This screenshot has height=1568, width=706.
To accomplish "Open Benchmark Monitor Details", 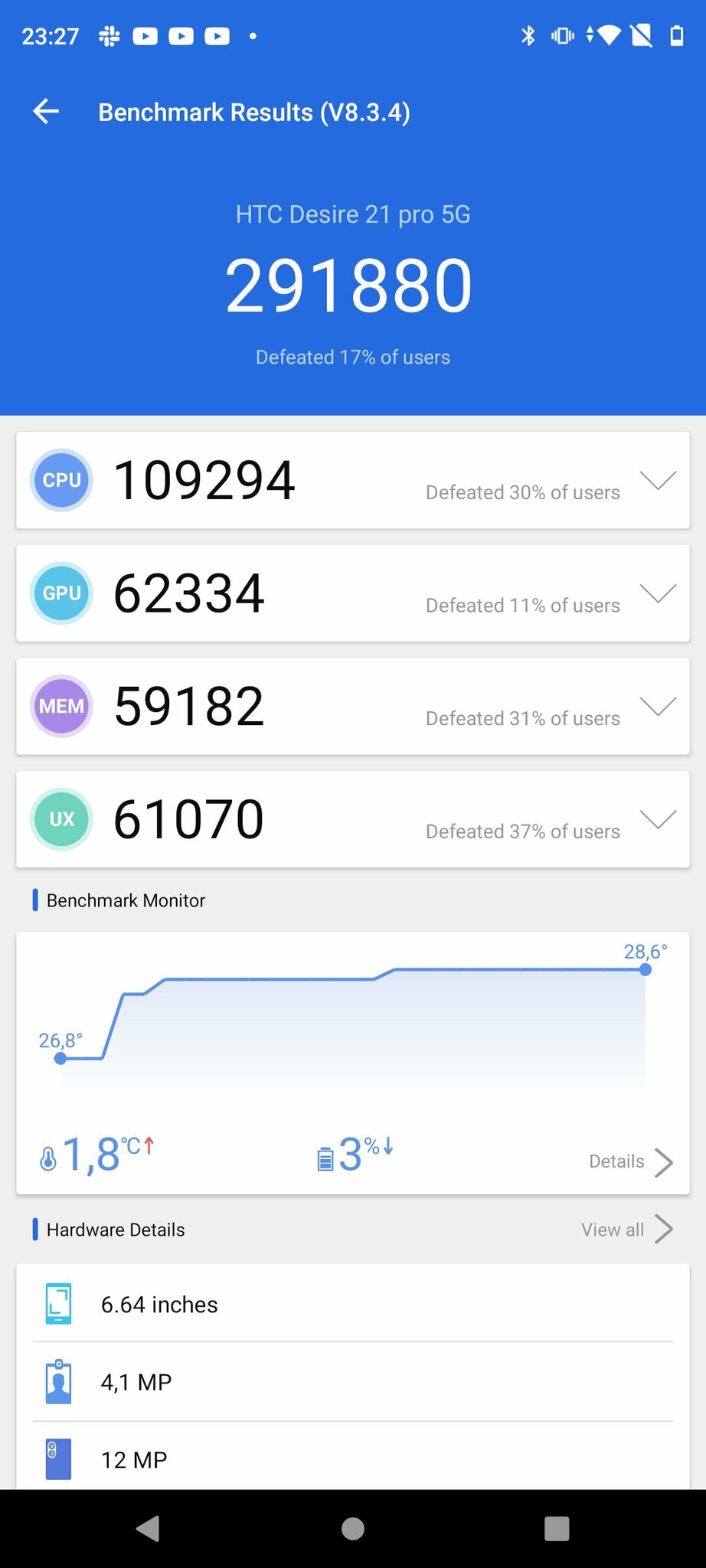I will click(x=631, y=1161).
